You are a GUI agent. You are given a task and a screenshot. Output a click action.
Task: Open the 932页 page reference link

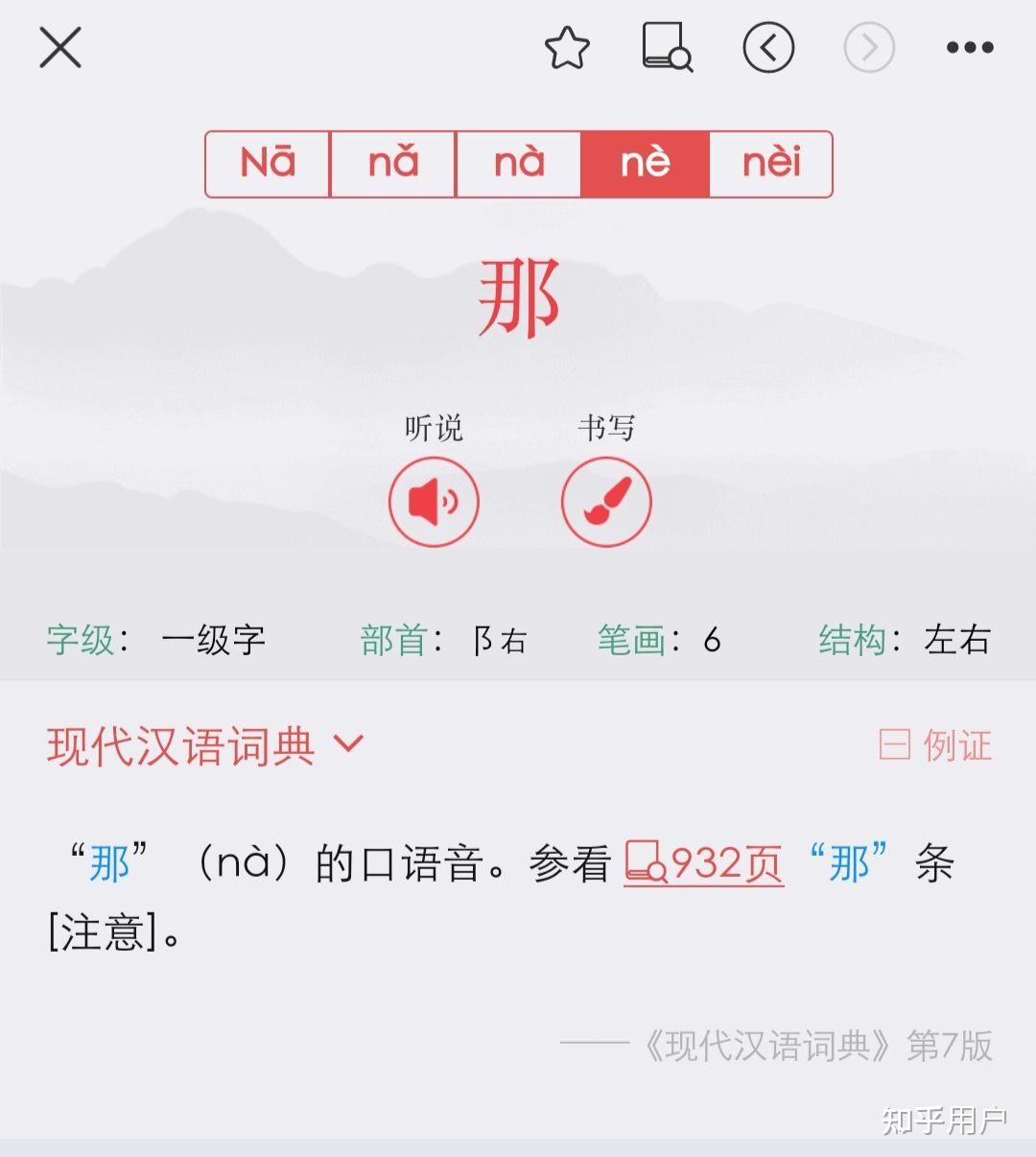click(726, 862)
